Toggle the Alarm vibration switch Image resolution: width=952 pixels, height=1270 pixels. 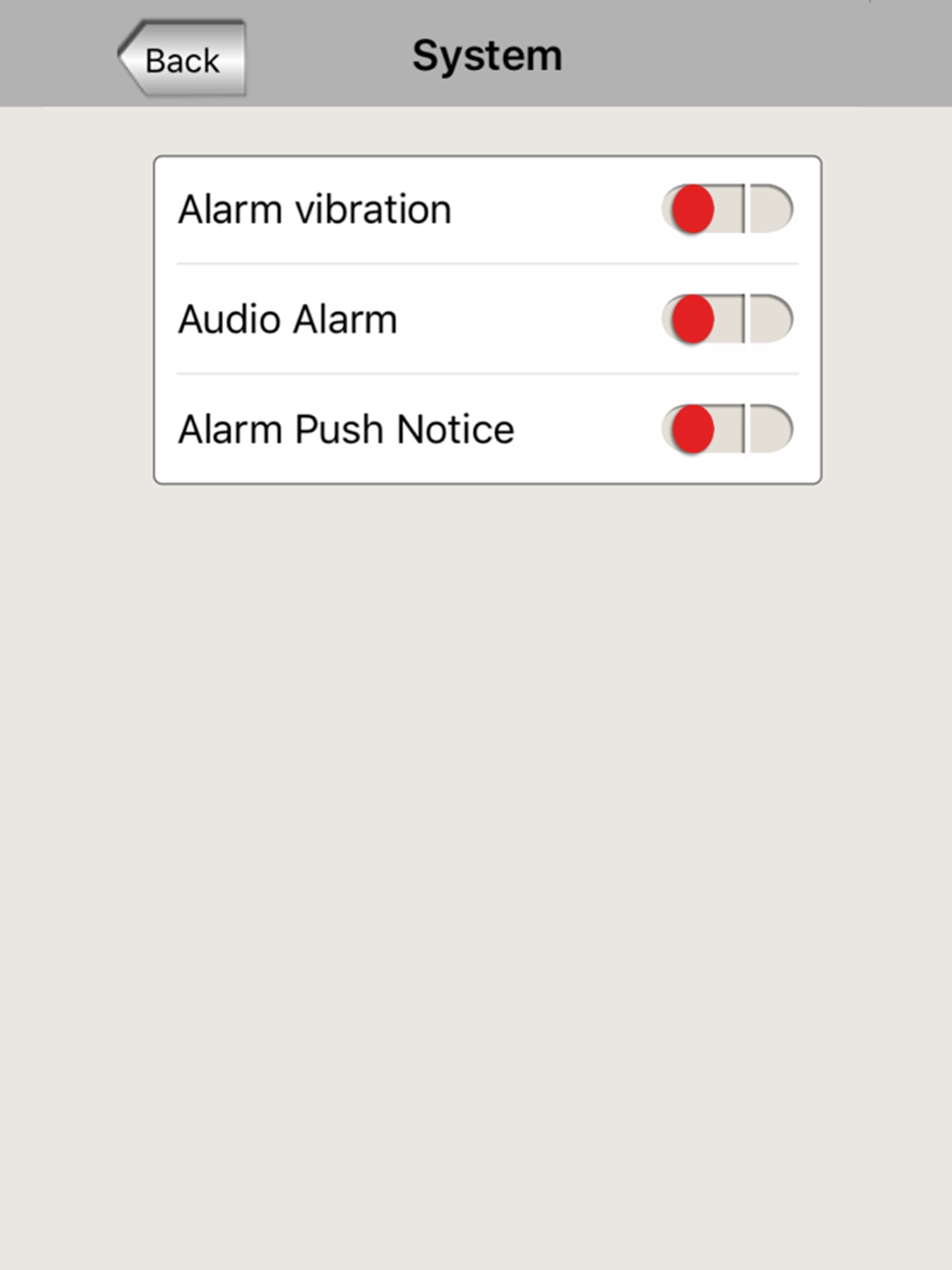tap(726, 209)
